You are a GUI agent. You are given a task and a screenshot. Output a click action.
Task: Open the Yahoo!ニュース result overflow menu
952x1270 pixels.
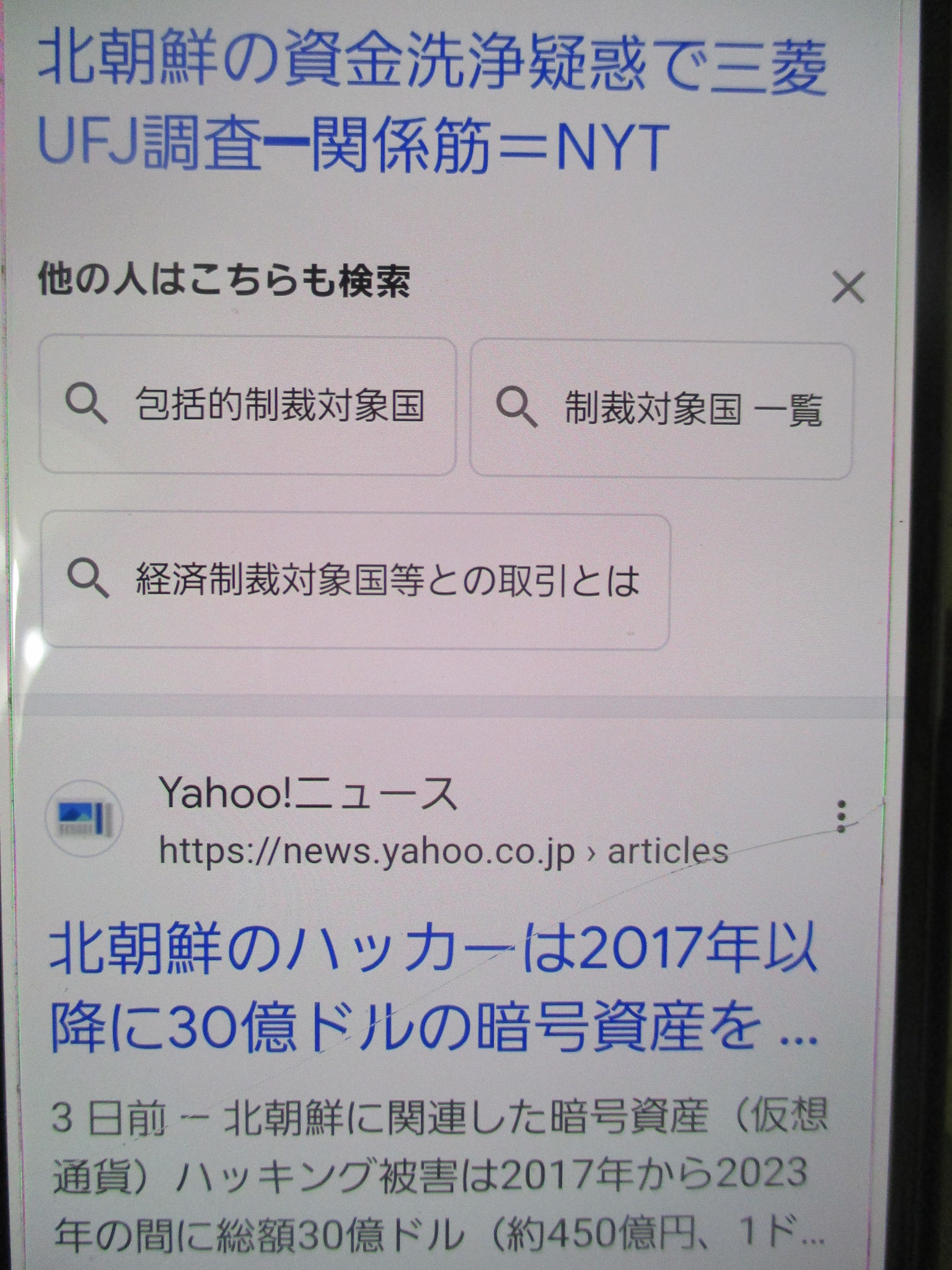(840, 817)
